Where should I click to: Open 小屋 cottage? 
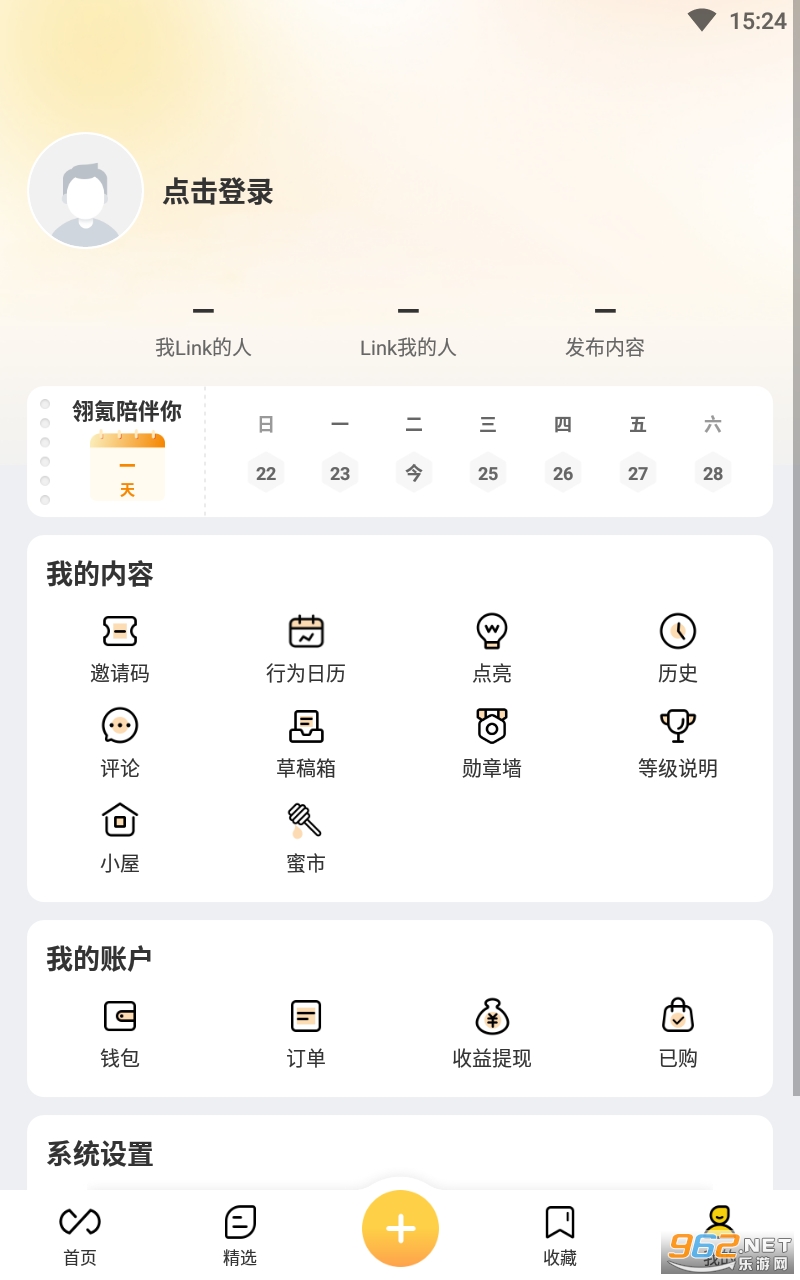(x=120, y=838)
